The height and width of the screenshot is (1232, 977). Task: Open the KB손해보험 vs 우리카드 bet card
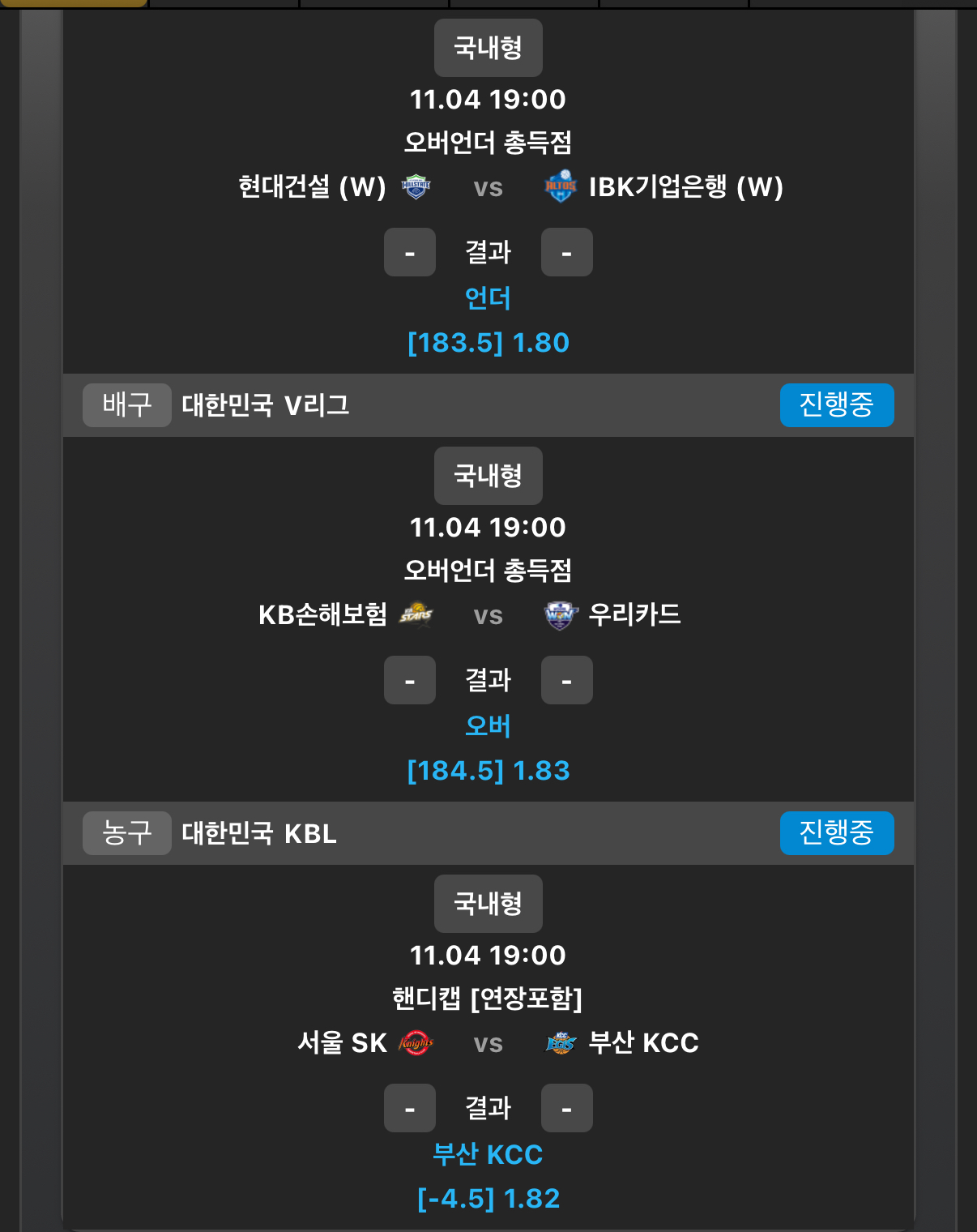(488, 616)
